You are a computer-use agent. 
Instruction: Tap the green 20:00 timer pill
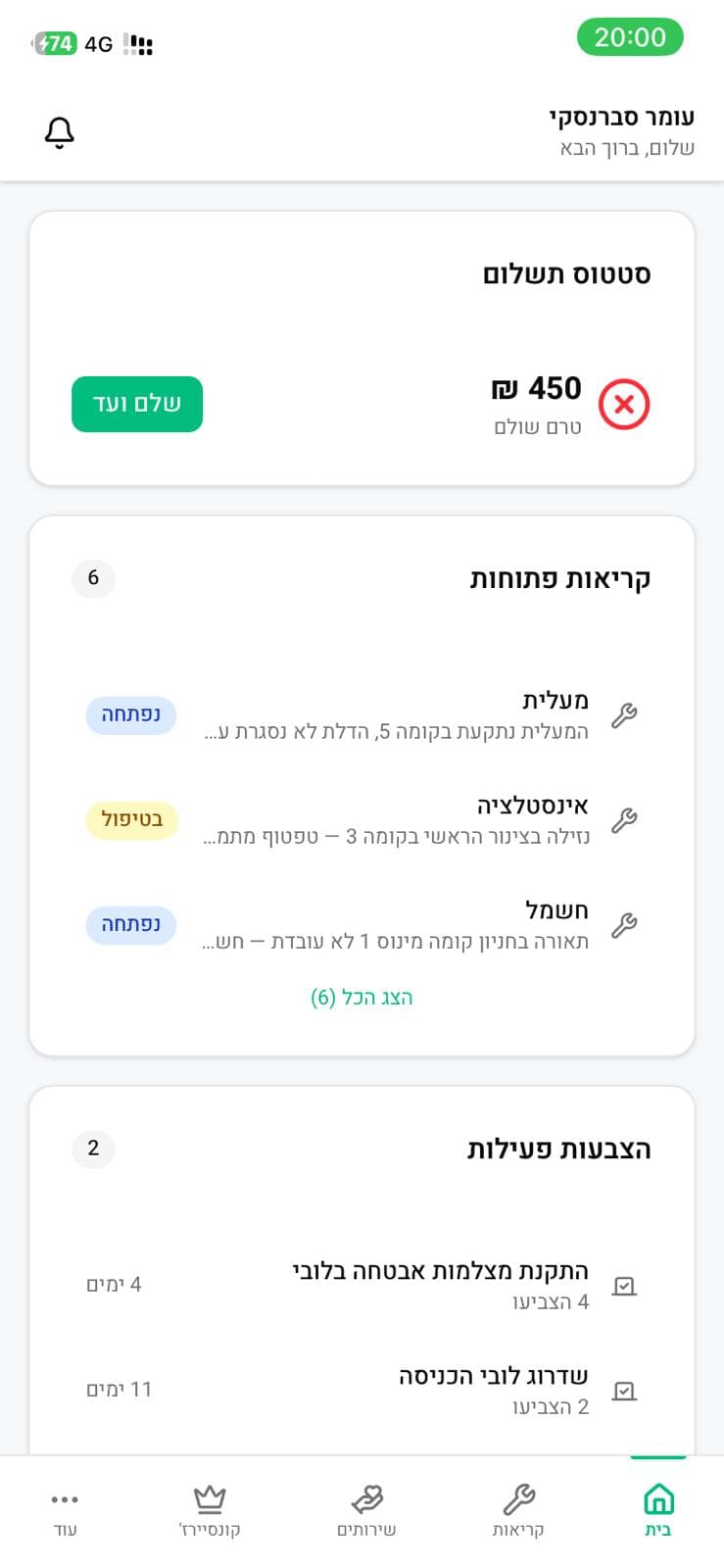[x=632, y=37]
